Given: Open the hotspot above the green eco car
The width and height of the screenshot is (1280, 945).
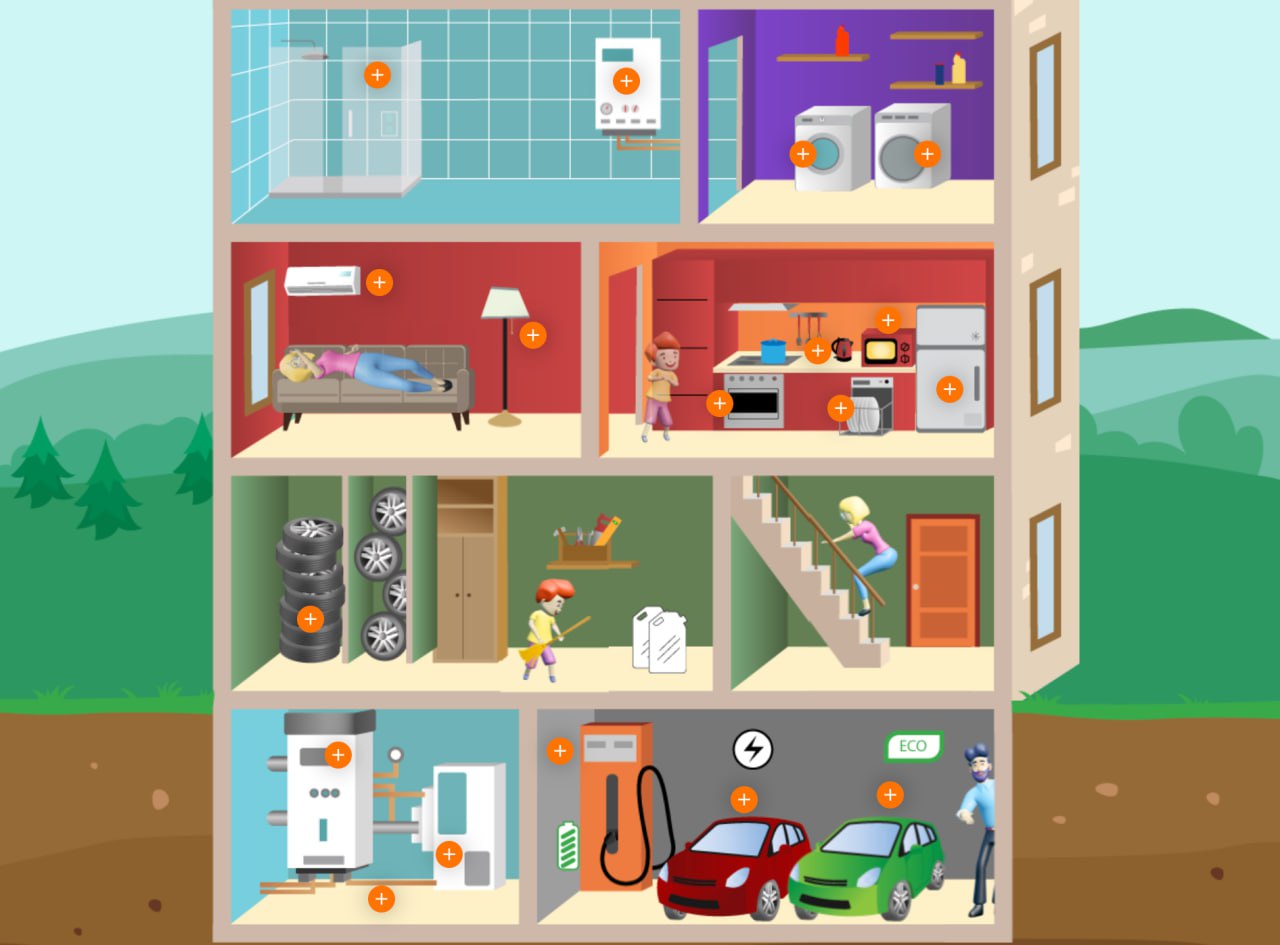Looking at the screenshot, I should point(889,795).
